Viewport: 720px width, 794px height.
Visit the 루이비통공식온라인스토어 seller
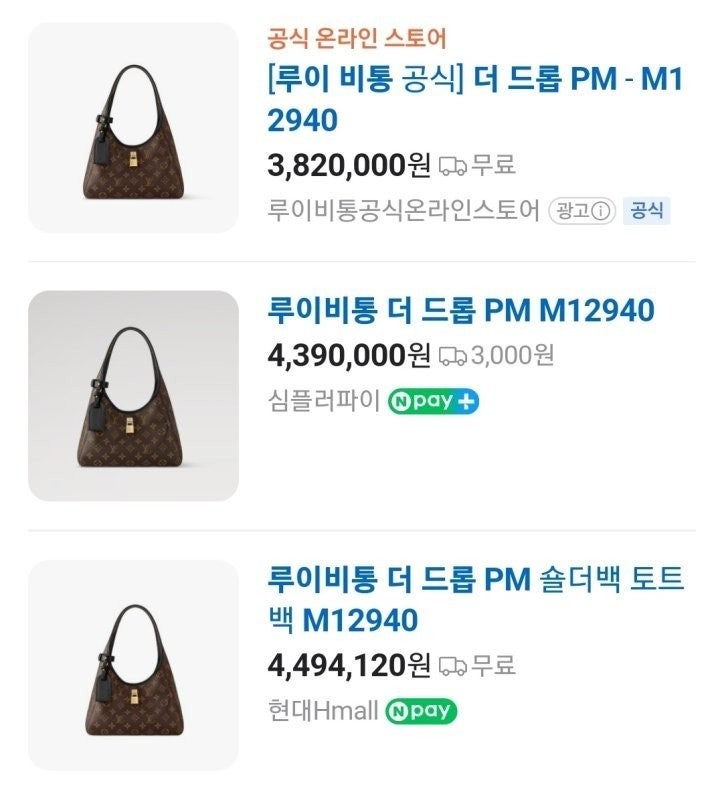click(x=404, y=211)
